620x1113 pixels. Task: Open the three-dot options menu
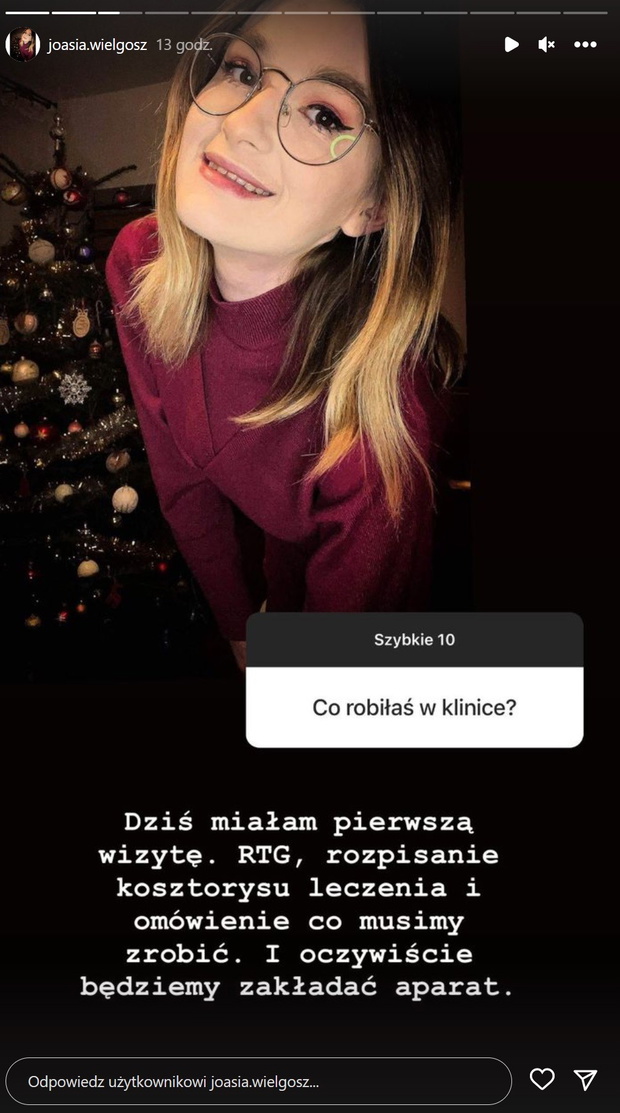click(585, 45)
